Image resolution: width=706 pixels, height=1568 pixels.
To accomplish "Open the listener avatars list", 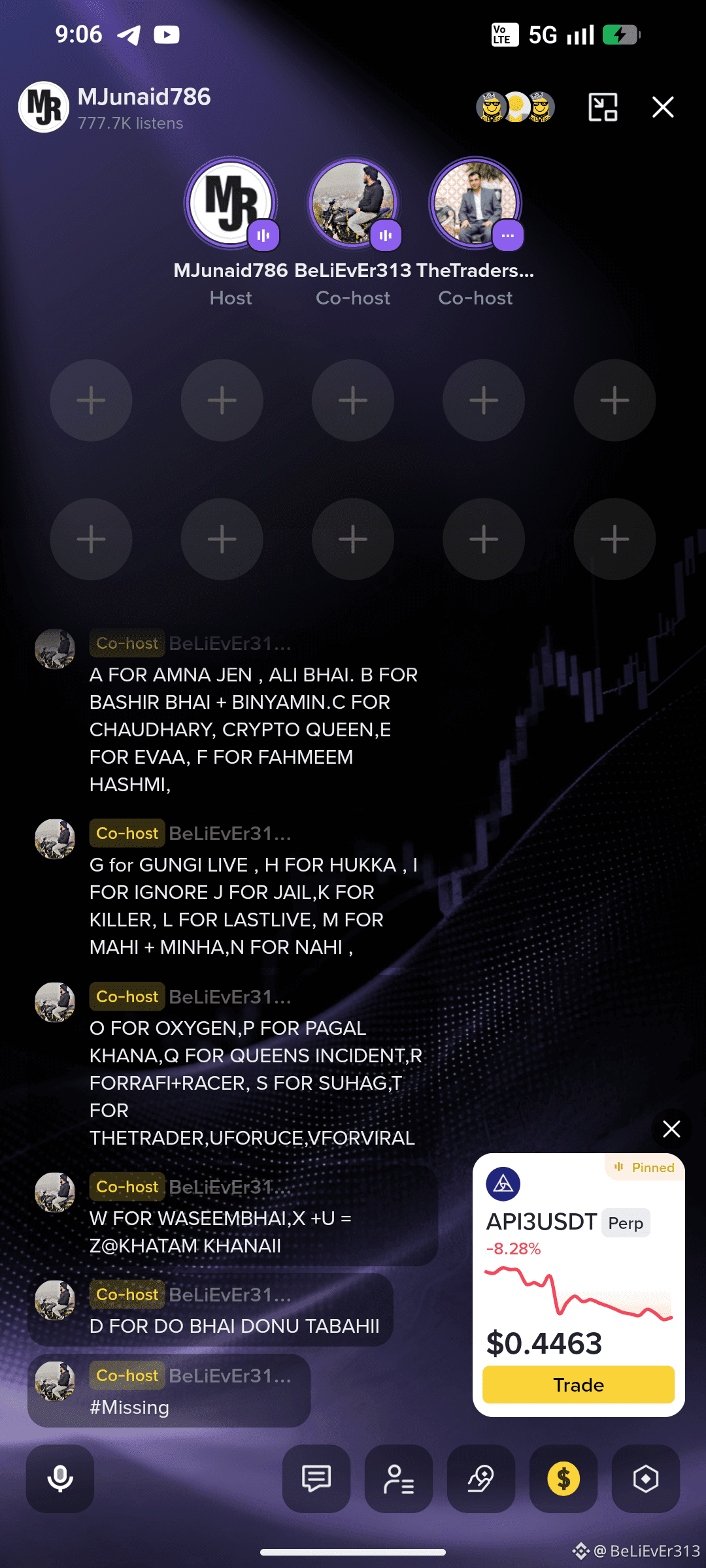I will point(515,107).
